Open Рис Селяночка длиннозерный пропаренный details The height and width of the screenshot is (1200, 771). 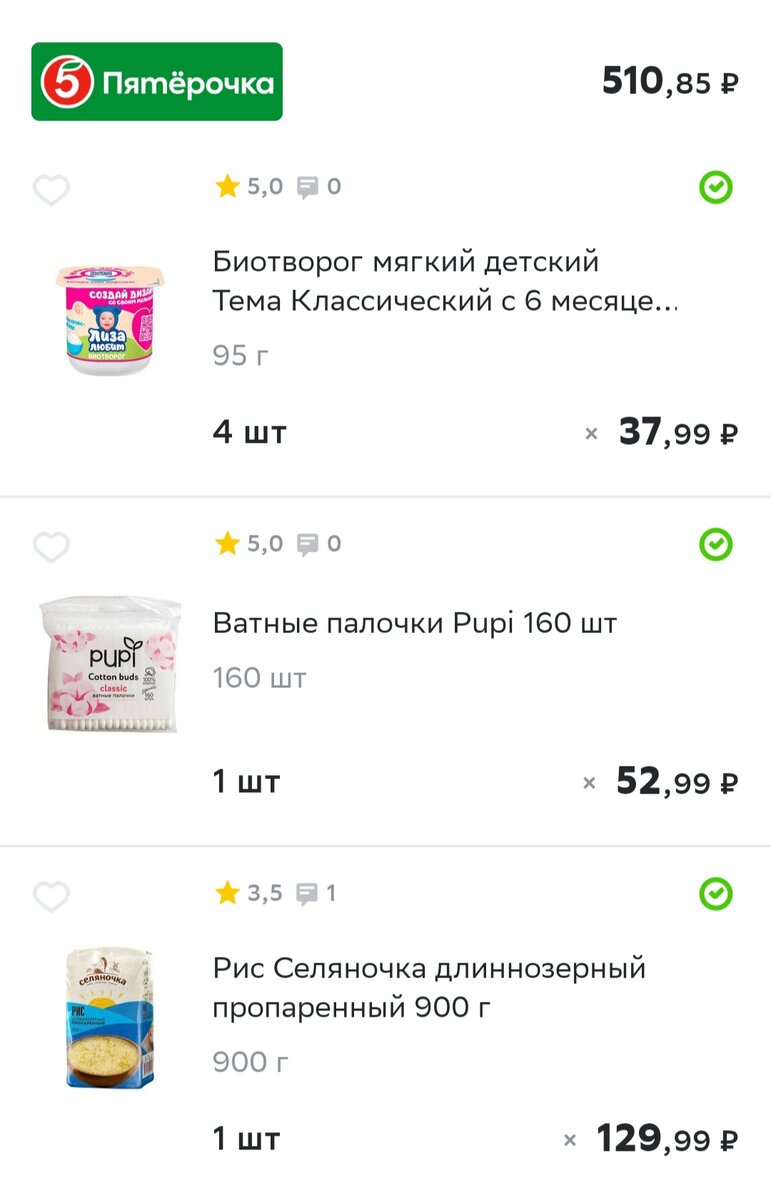coord(429,987)
